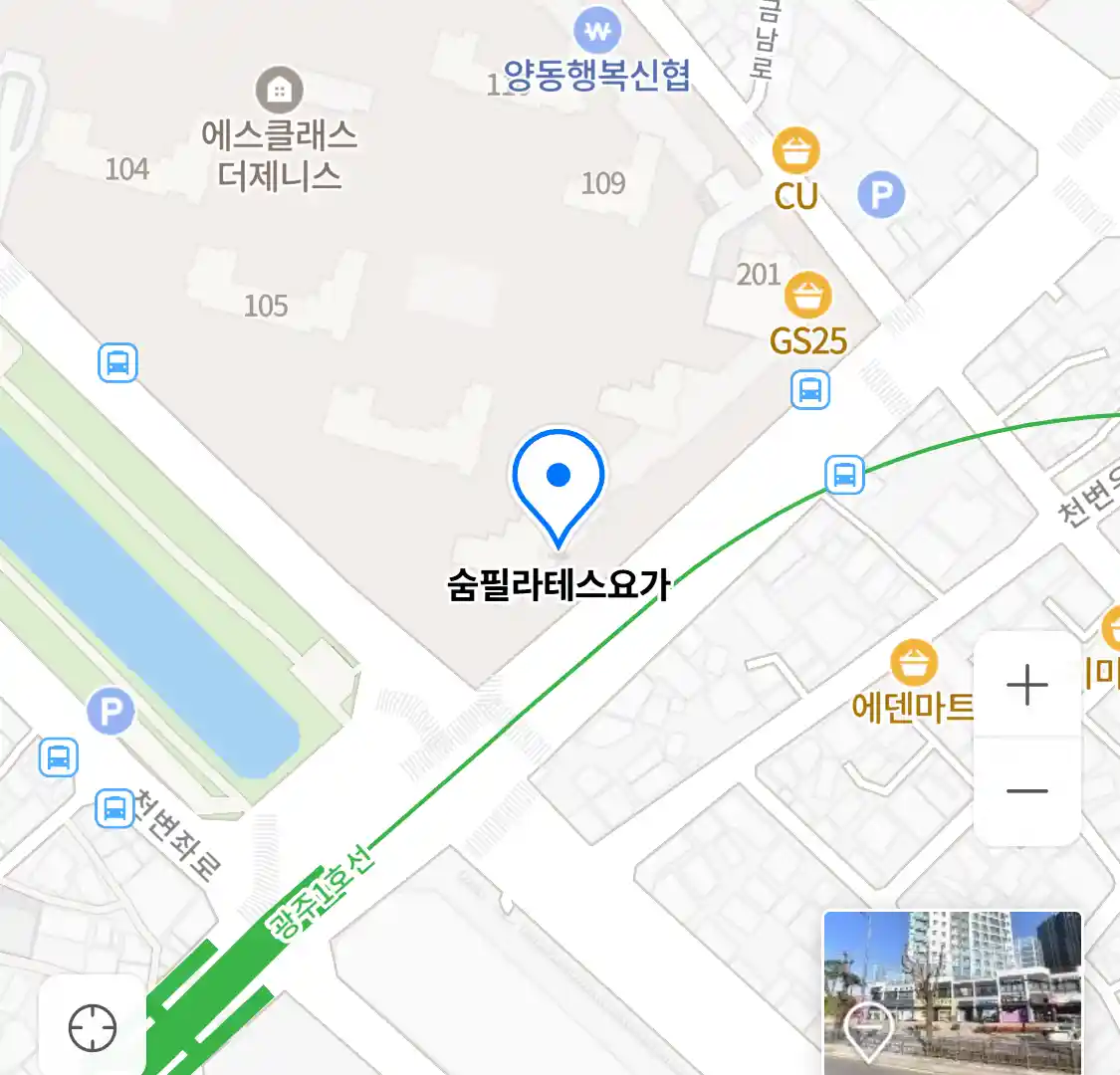Open the CU convenience store marker
1120x1075 pixels.
pyautogui.click(x=795, y=152)
